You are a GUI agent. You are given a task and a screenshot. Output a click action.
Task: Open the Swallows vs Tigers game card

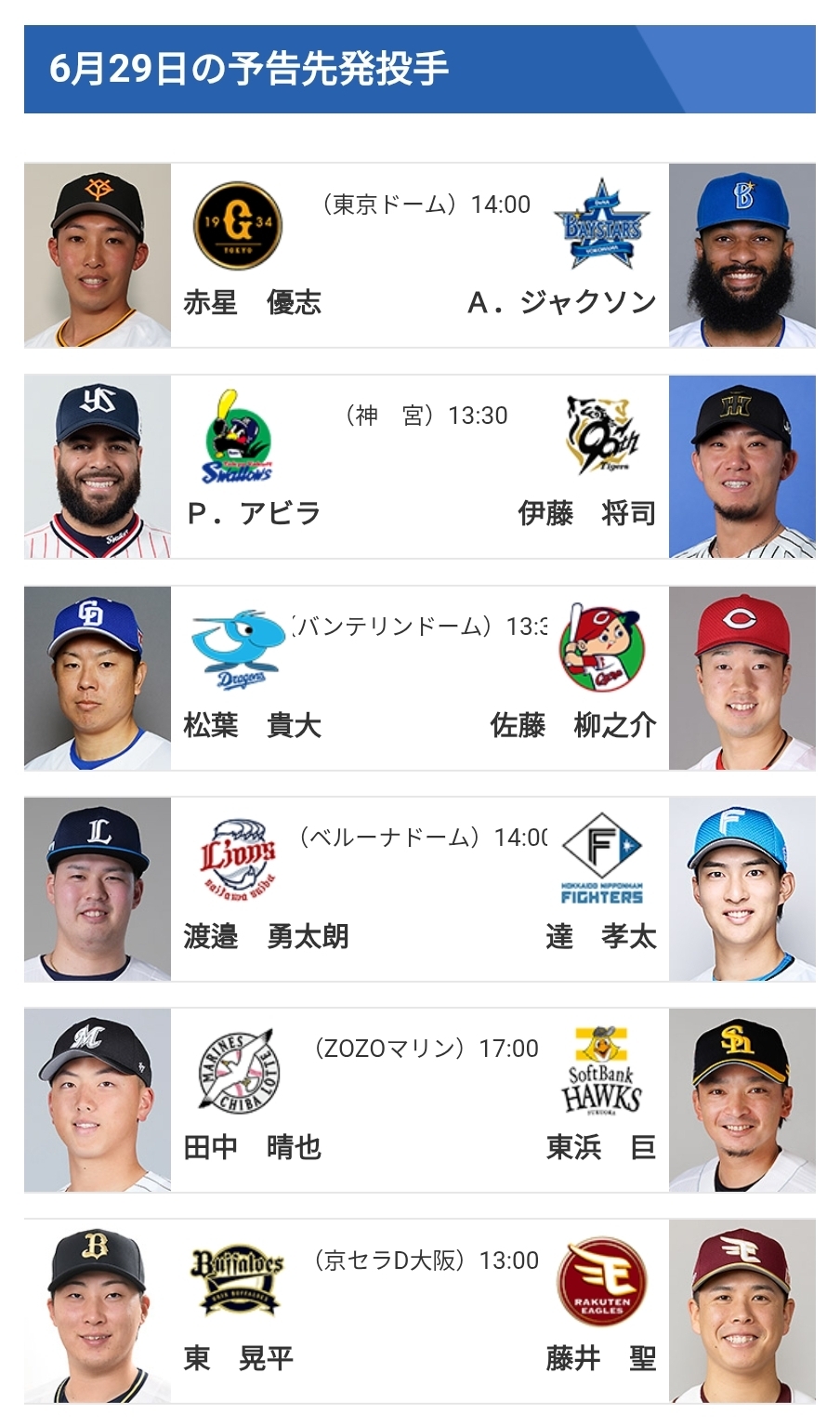pos(420,467)
